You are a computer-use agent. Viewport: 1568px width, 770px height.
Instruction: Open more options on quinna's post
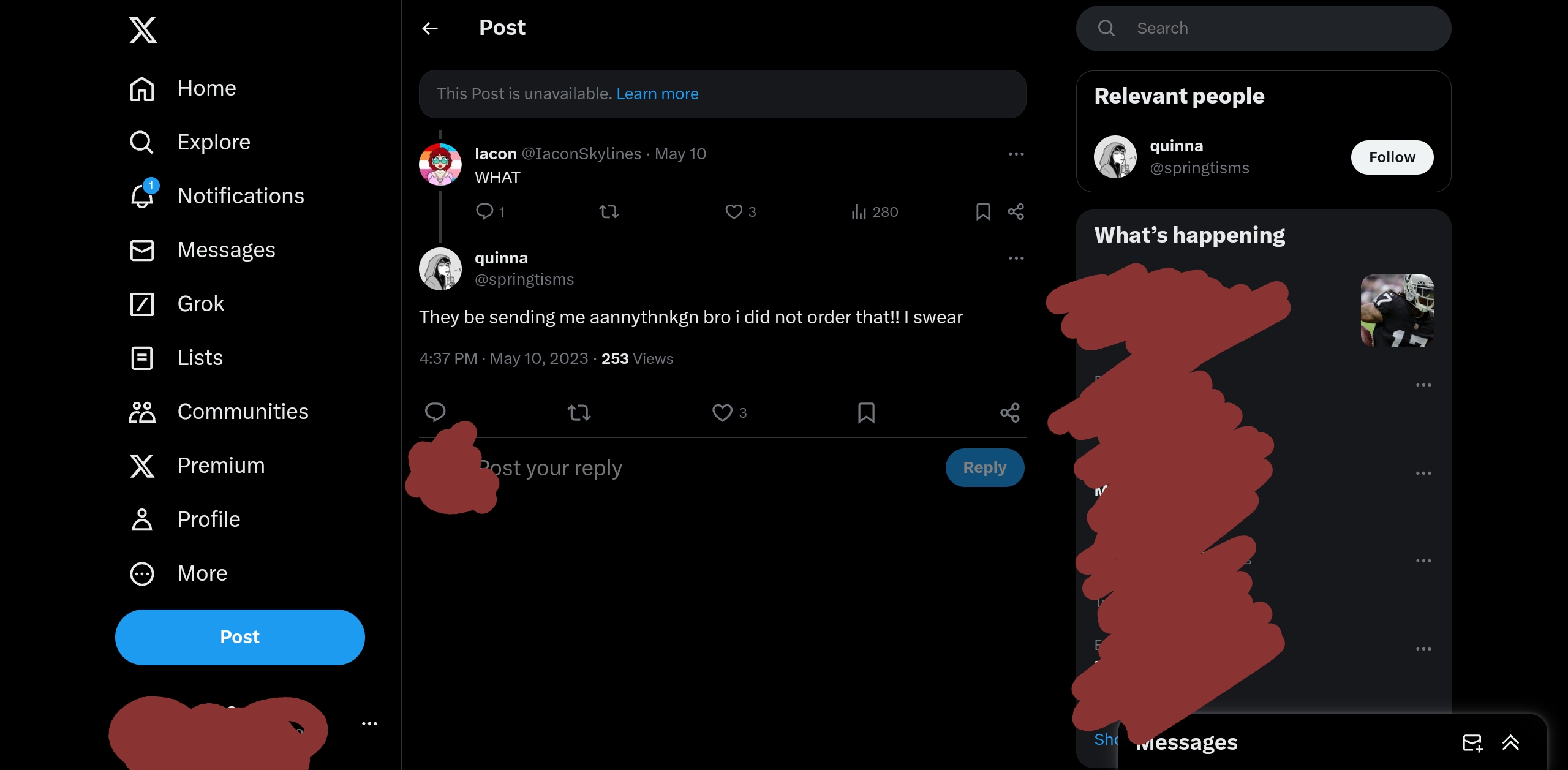pos(1016,259)
